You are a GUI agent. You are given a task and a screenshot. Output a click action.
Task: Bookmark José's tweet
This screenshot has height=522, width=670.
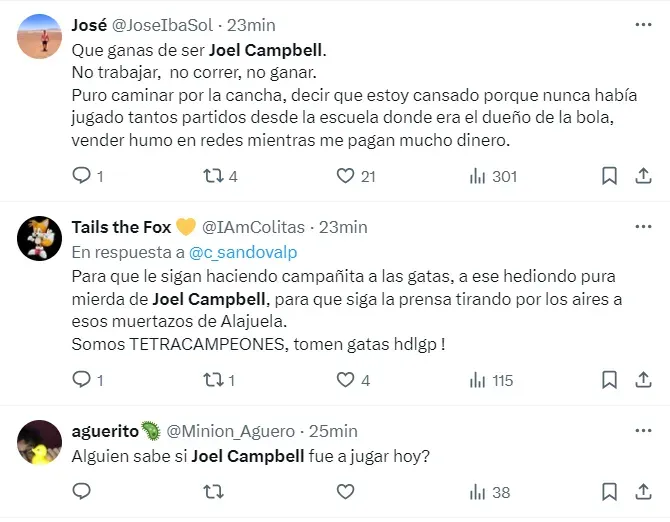[x=609, y=176]
